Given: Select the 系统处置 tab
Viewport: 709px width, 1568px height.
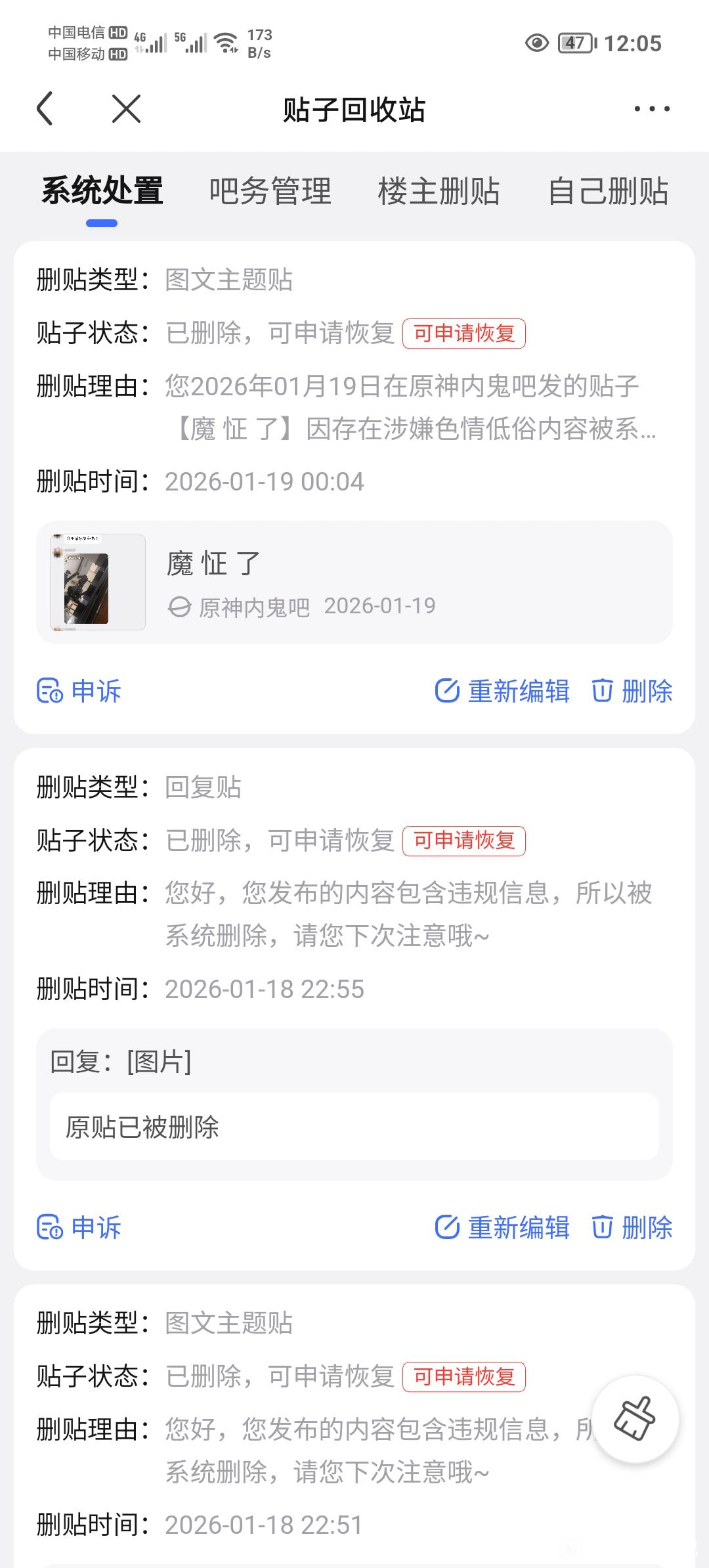Looking at the screenshot, I should [102, 192].
